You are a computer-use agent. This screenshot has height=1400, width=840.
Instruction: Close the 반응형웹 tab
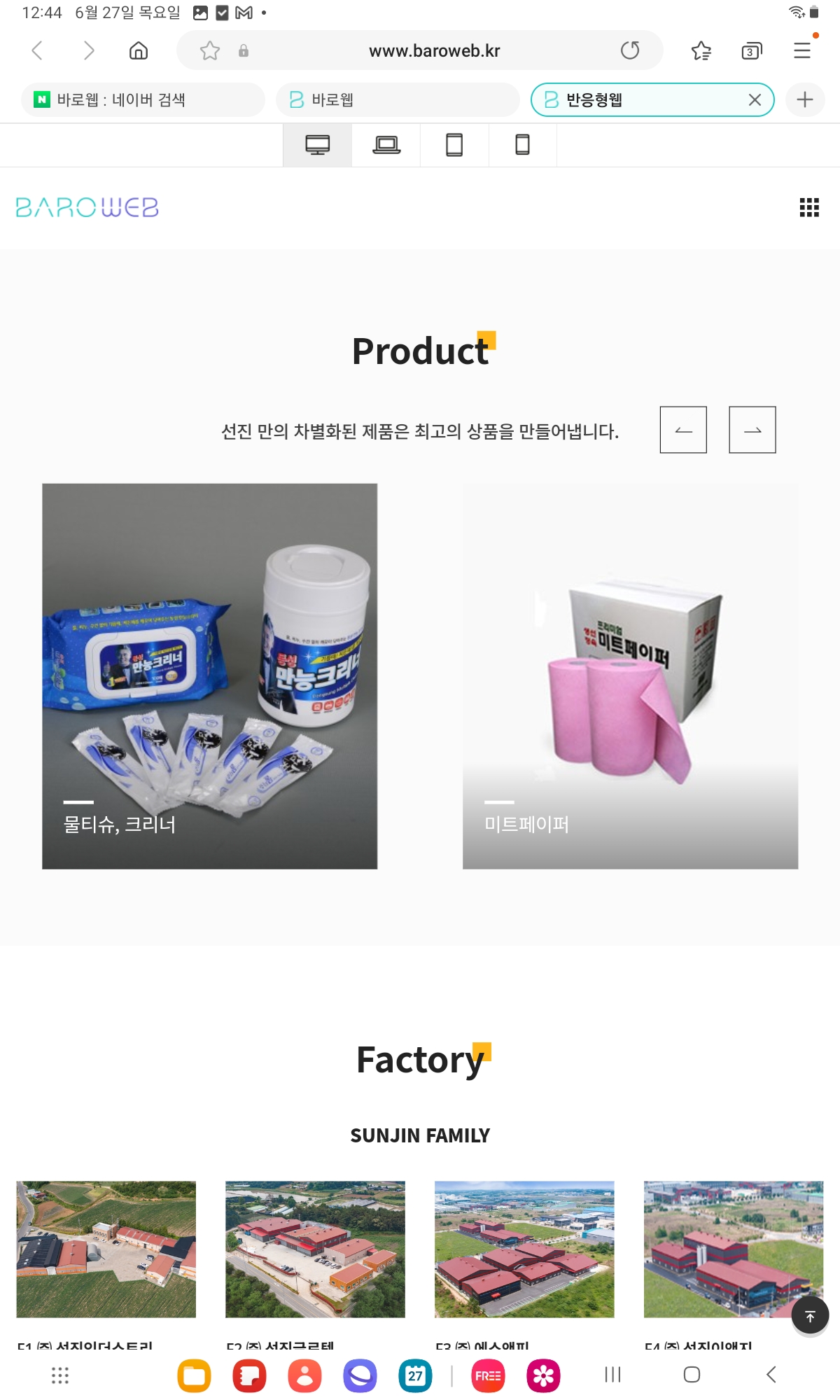click(x=755, y=100)
